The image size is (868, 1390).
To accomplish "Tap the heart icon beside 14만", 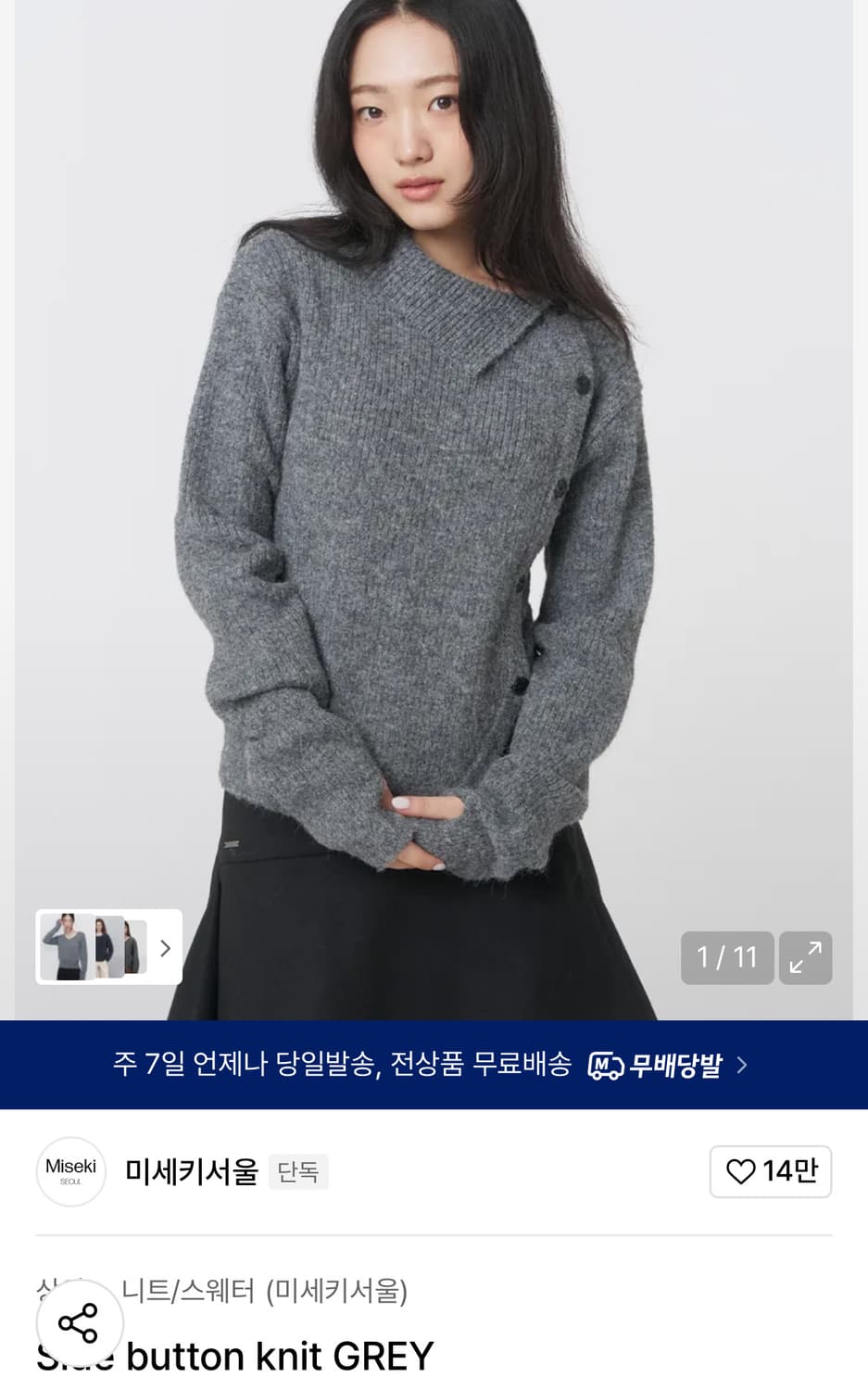I will coord(739,1171).
